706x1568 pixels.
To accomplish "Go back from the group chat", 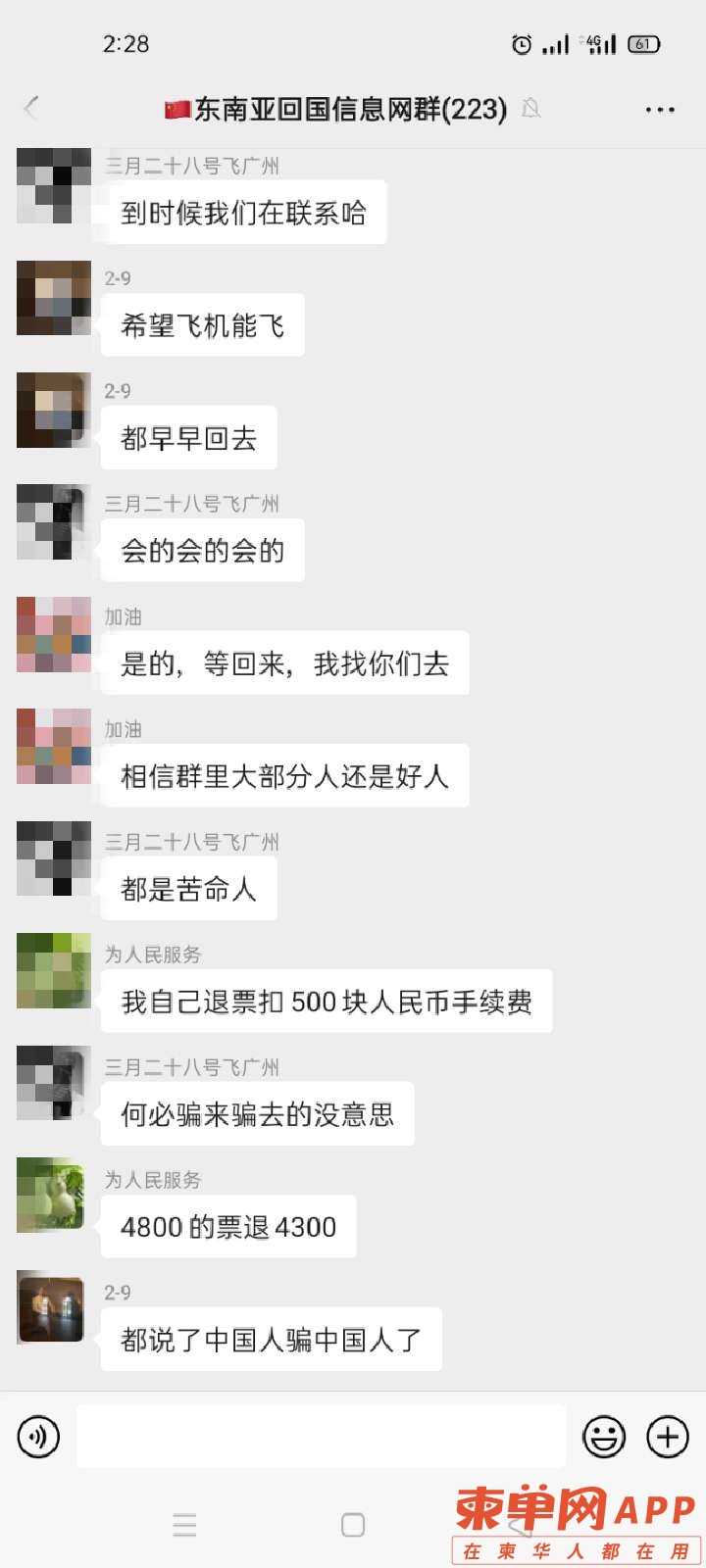I will (x=31, y=108).
